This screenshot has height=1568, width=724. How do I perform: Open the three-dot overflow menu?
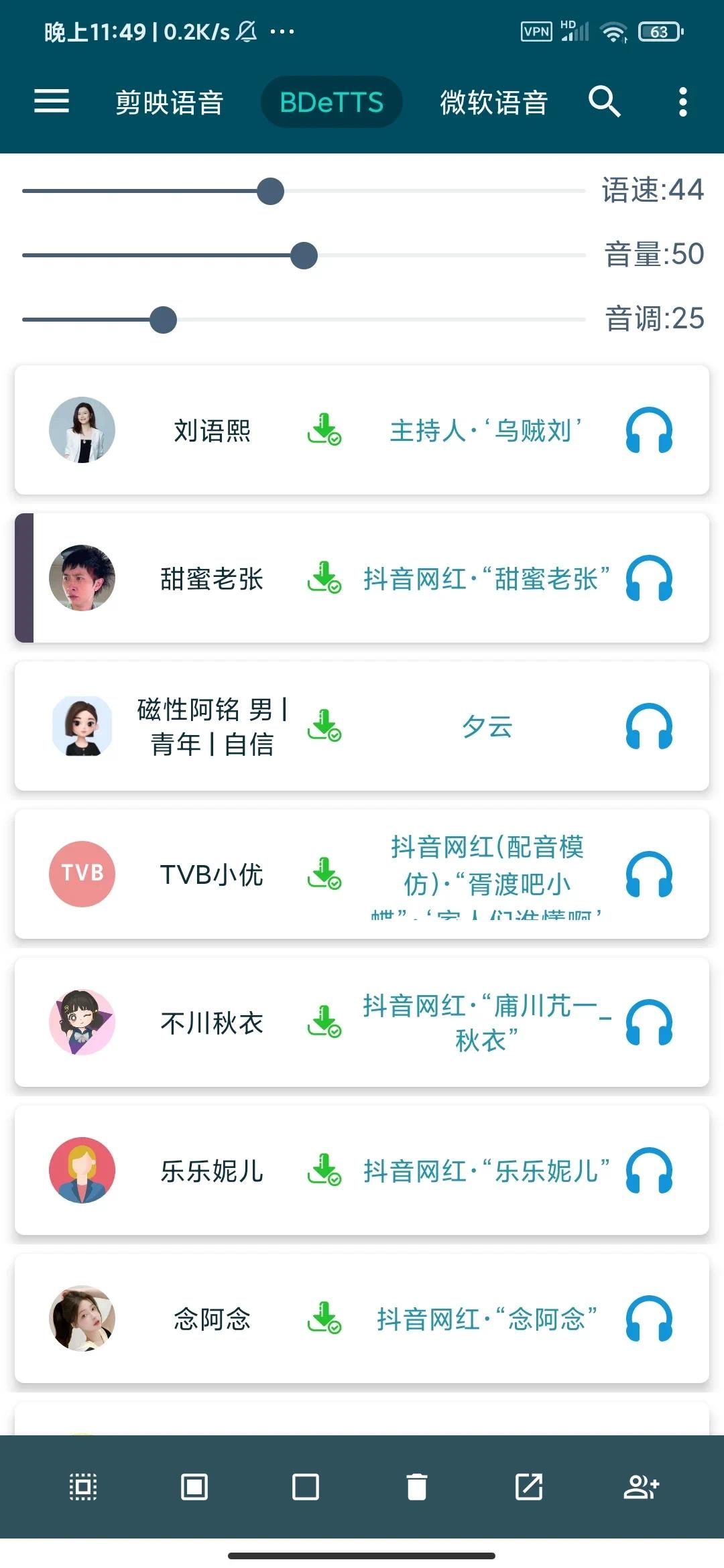click(x=682, y=102)
